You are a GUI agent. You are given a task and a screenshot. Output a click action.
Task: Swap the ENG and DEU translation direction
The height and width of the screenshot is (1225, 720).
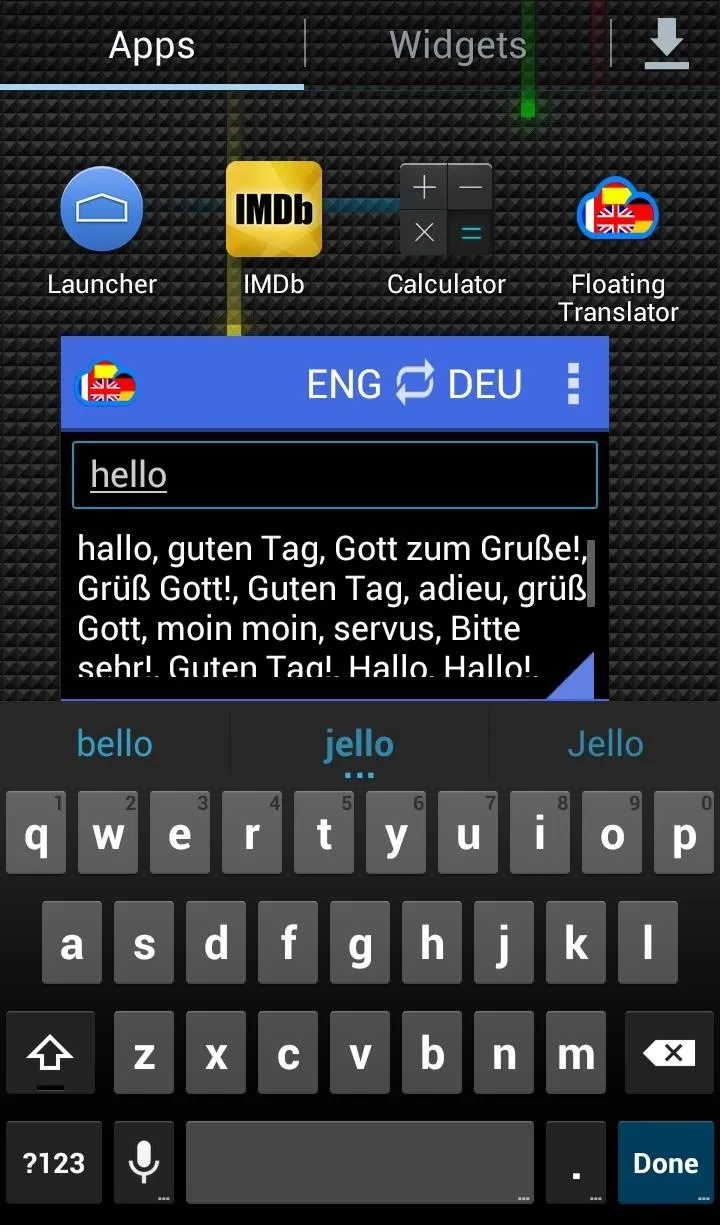(x=414, y=384)
